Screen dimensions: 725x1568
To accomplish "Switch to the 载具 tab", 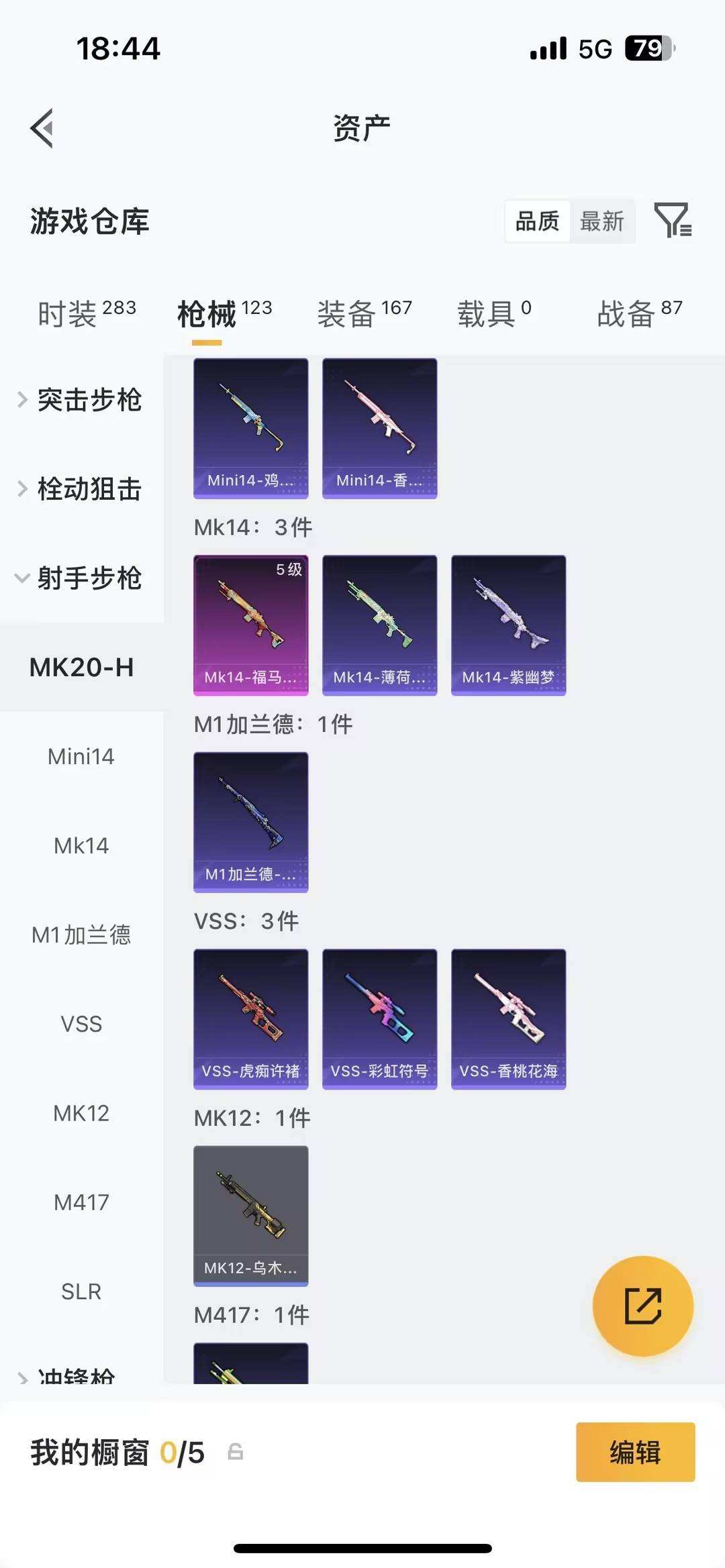I will (494, 313).
